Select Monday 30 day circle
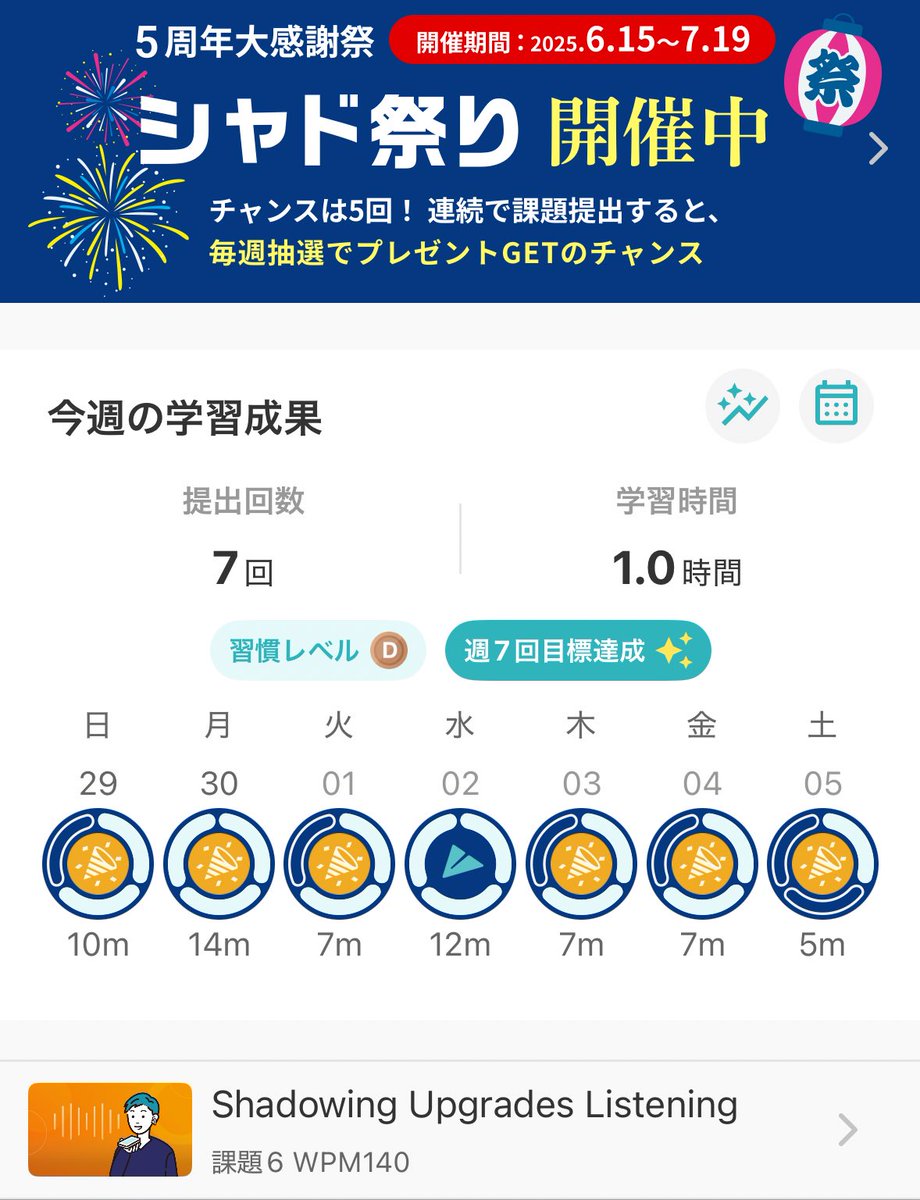The image size is (920, 1200). [x=219, y=862]
